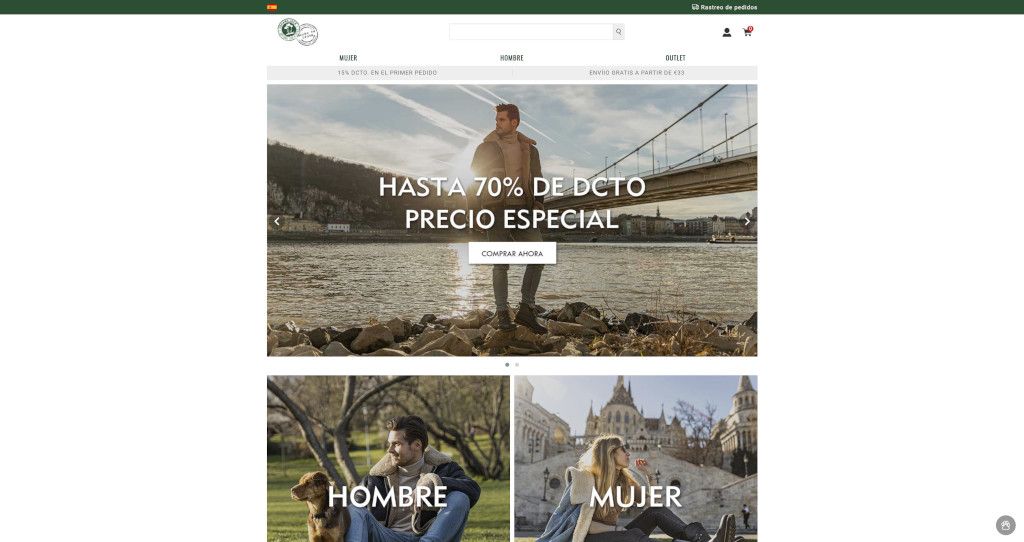Show previous banner slide
1024x542 pixels.
(x=277, y=221)
